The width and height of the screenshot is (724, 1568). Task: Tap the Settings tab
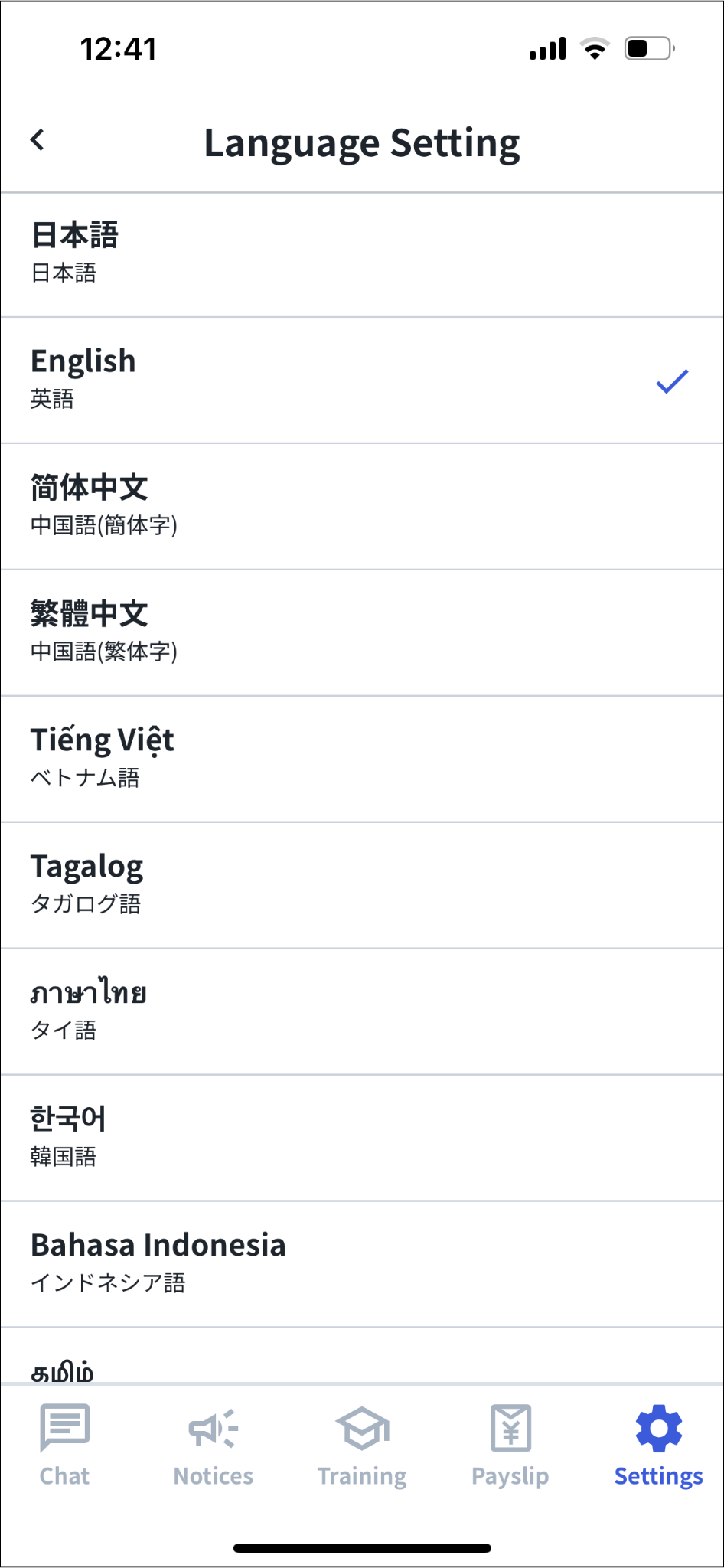659,1445
